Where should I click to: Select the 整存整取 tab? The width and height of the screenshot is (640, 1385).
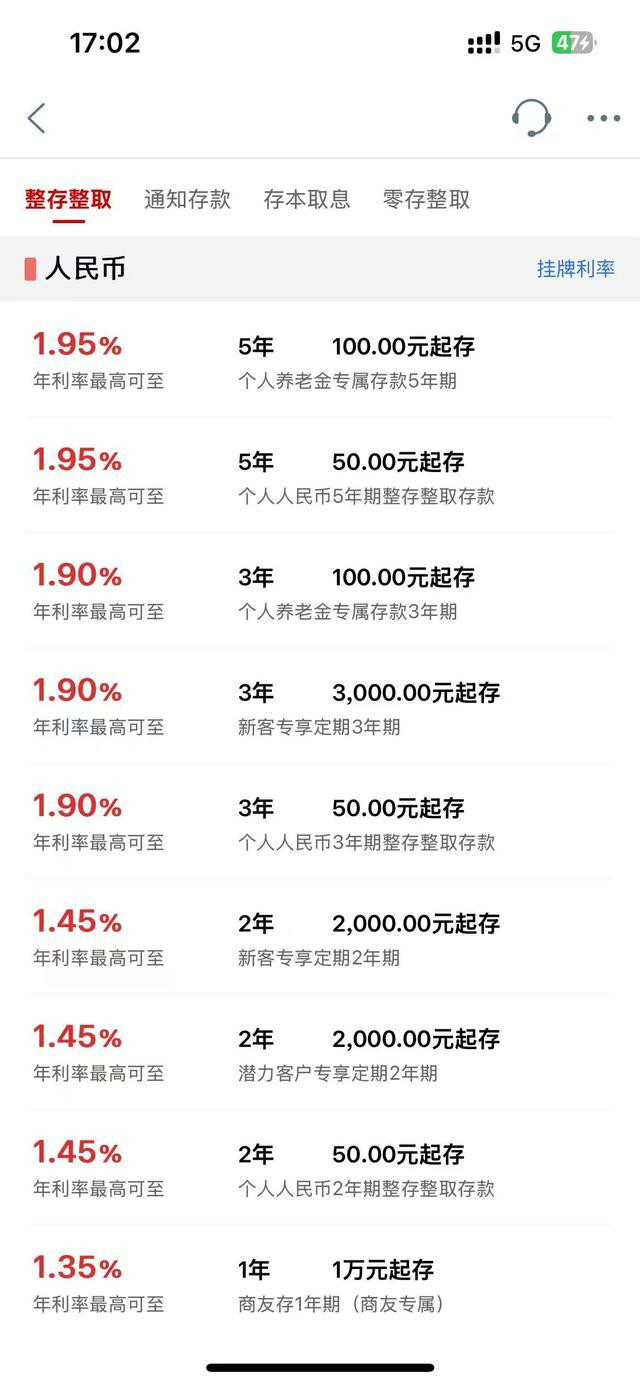pyautogui.click(x=68, y=199)
